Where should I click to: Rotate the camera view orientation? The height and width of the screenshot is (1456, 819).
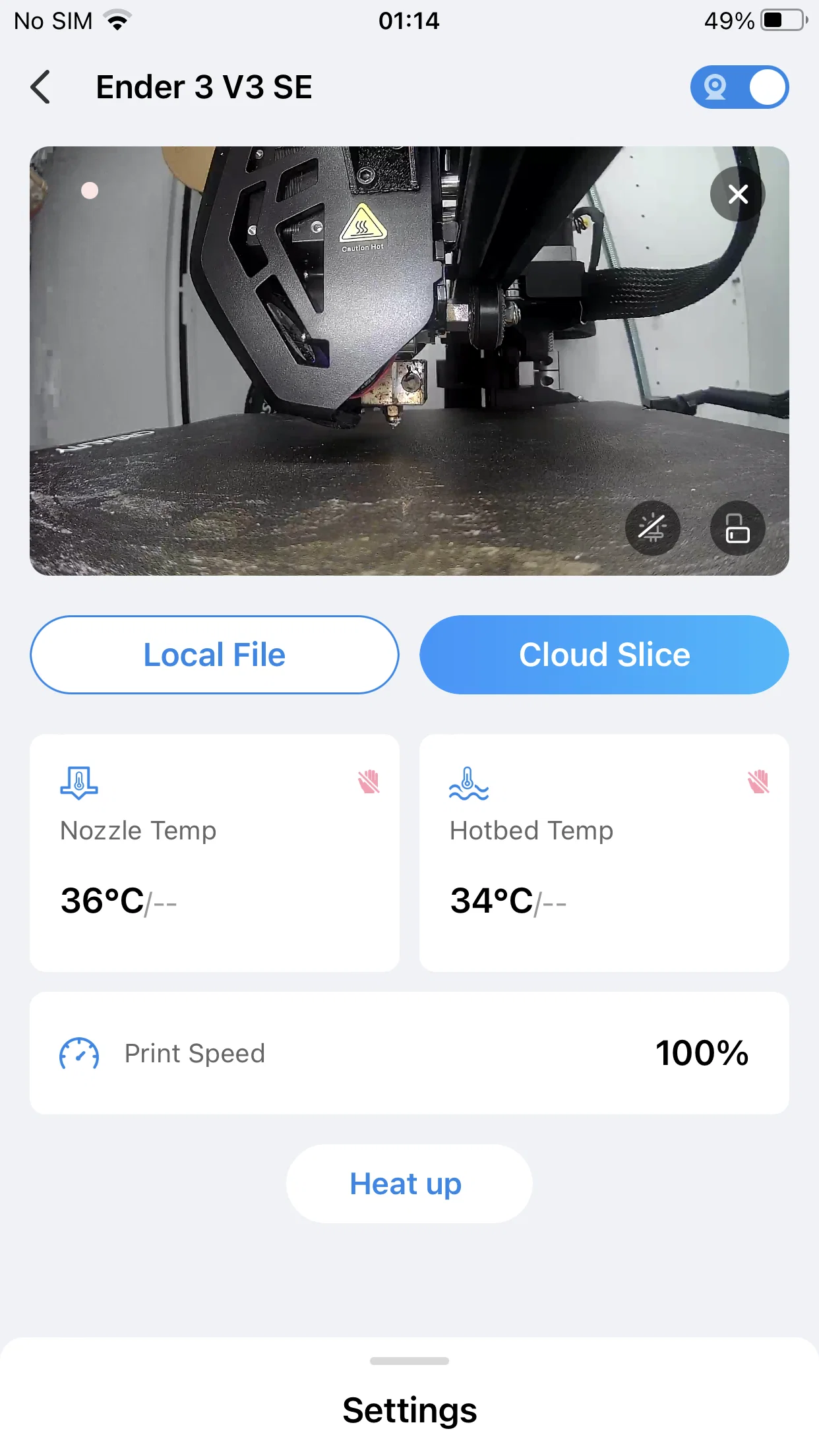point(737,528)
